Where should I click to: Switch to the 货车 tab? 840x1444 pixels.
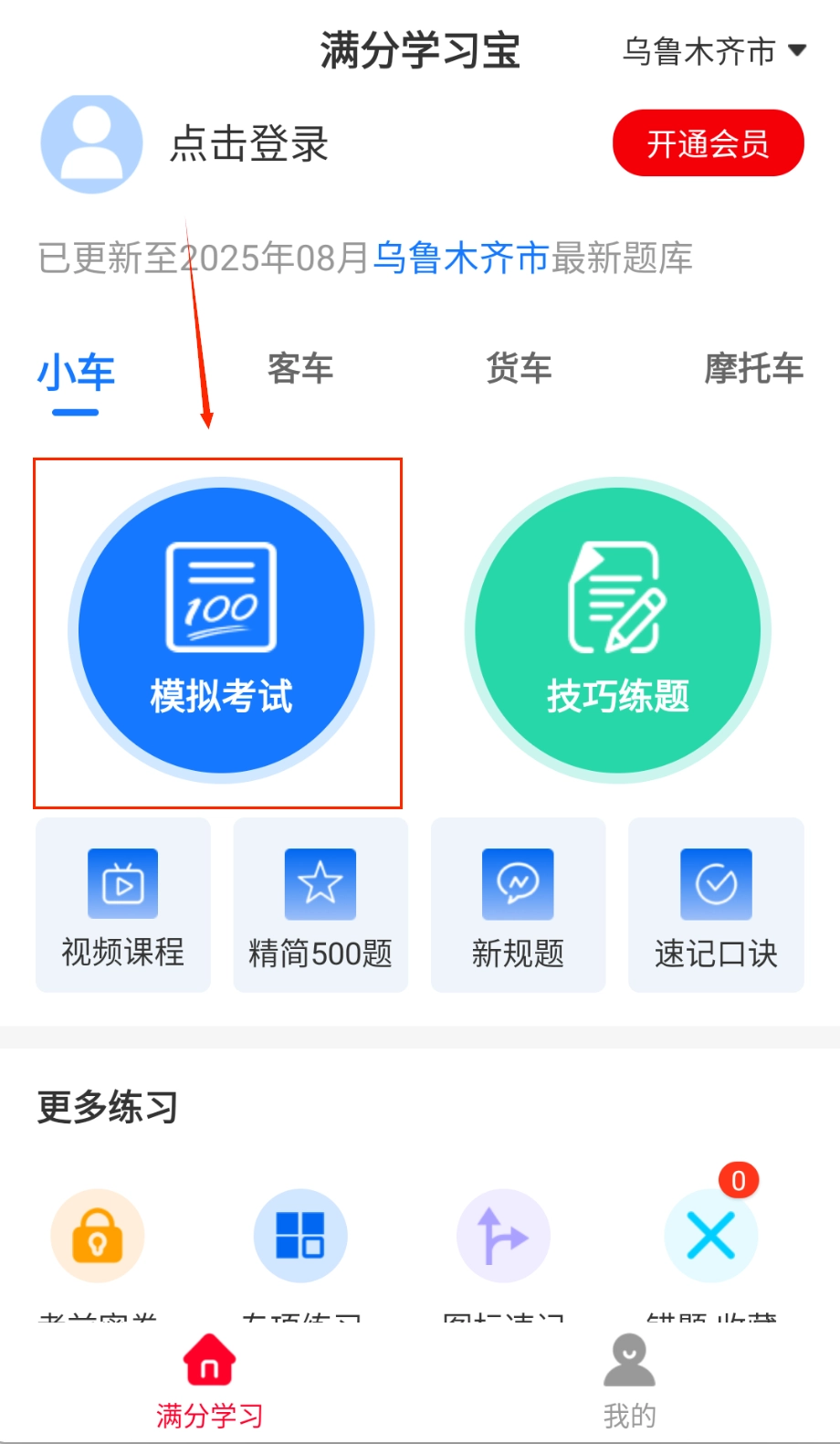click(519, 369)
